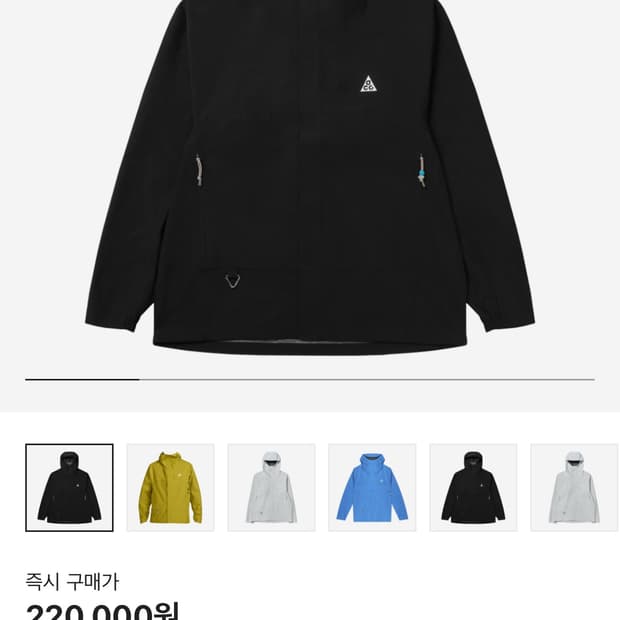Tap the outlined black jacket thumbnail
Screen dimensions: 620x620
(70, 488)
